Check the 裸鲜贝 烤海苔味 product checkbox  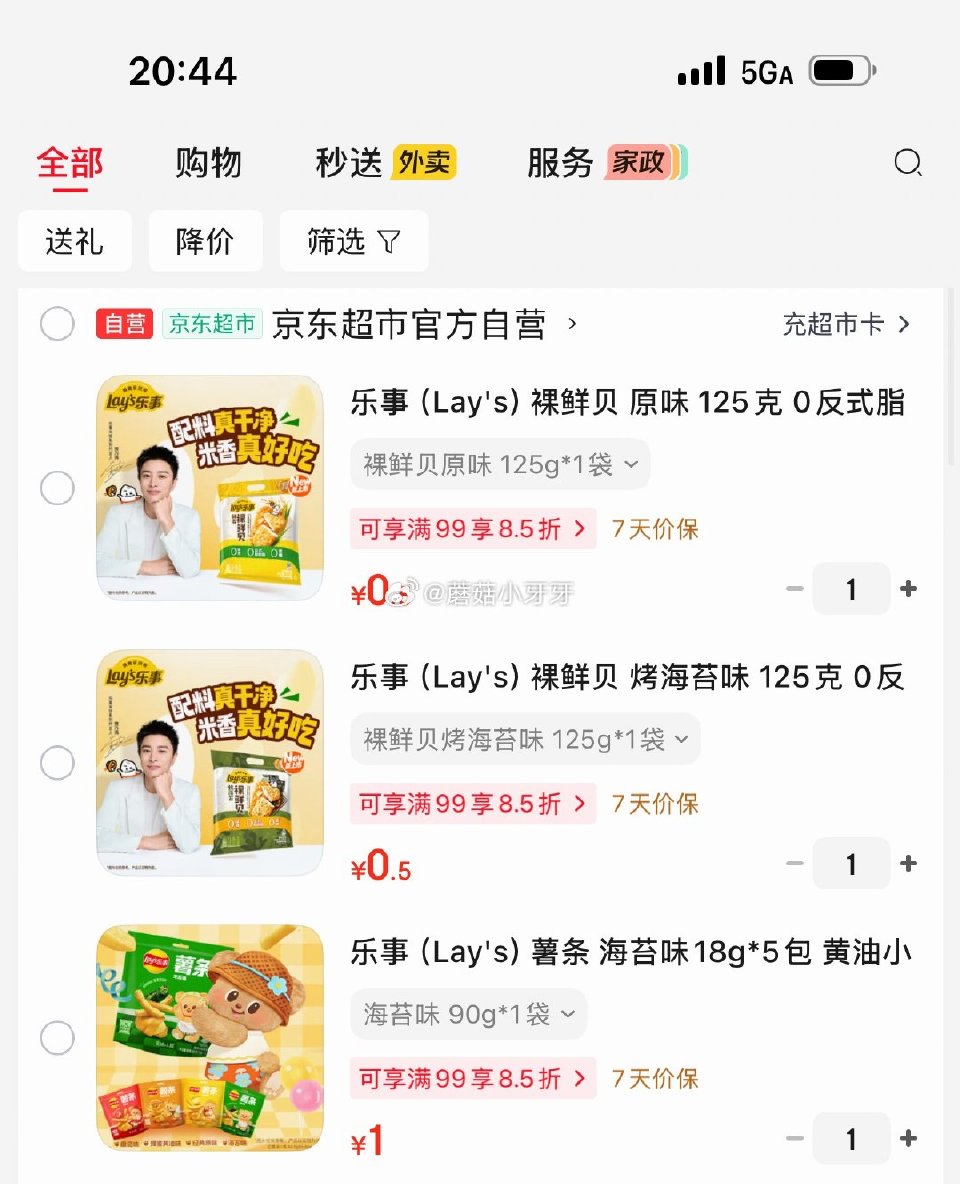[57, 763]
